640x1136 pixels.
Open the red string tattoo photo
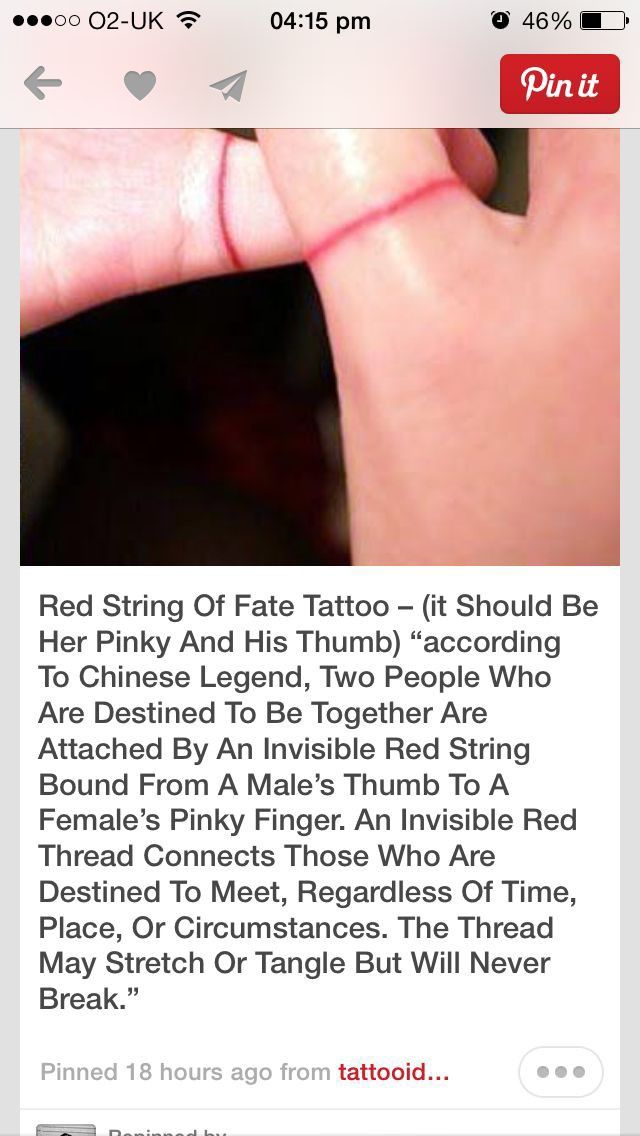[x=320, y=346]
